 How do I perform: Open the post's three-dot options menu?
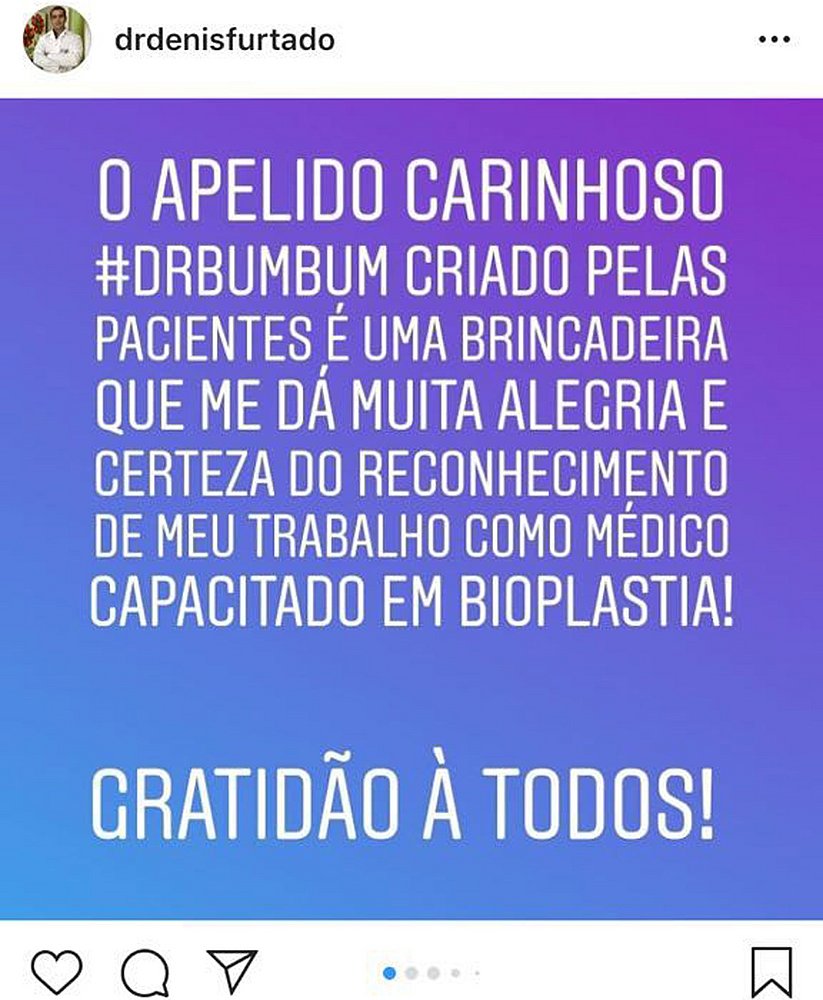point(774,41)
